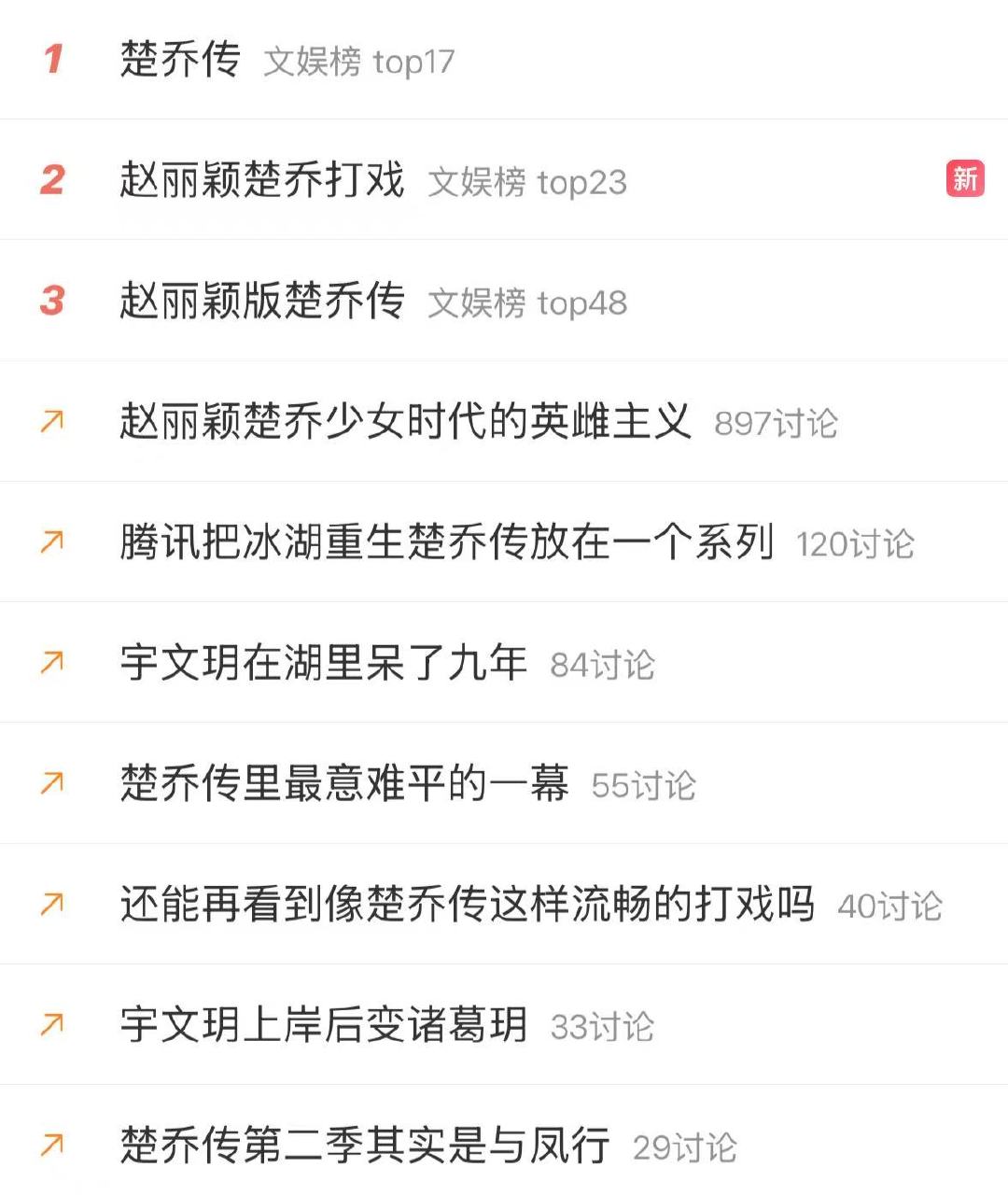1008x1195 pixels.
Task: Click the rank number 1 marker
Action: point(53,59)
